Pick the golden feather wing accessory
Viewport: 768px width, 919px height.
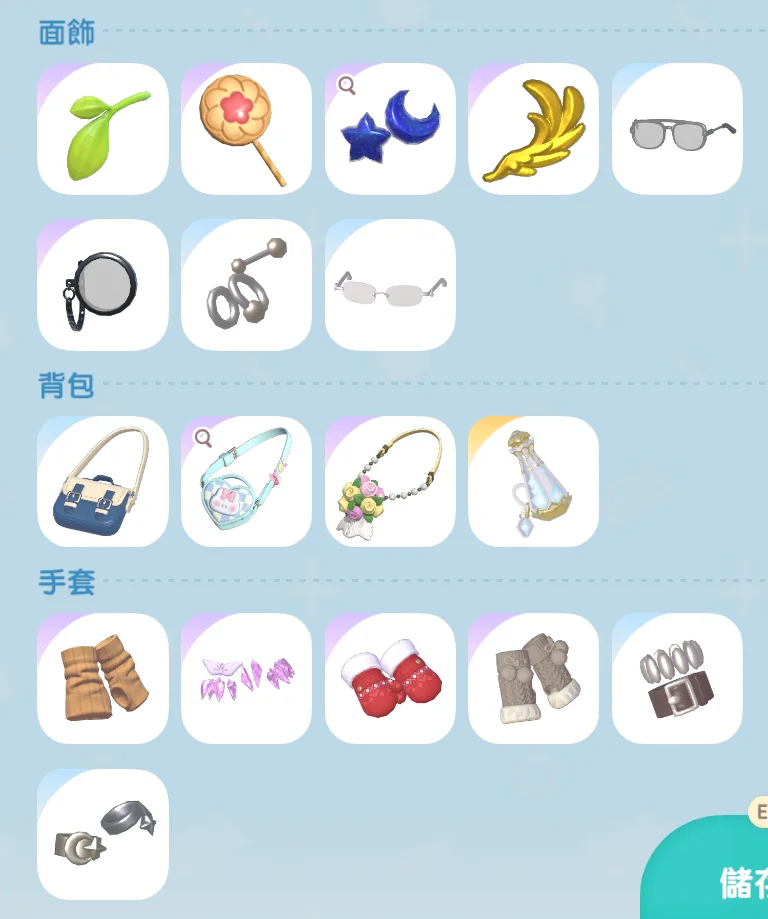[x=533, y=129]
